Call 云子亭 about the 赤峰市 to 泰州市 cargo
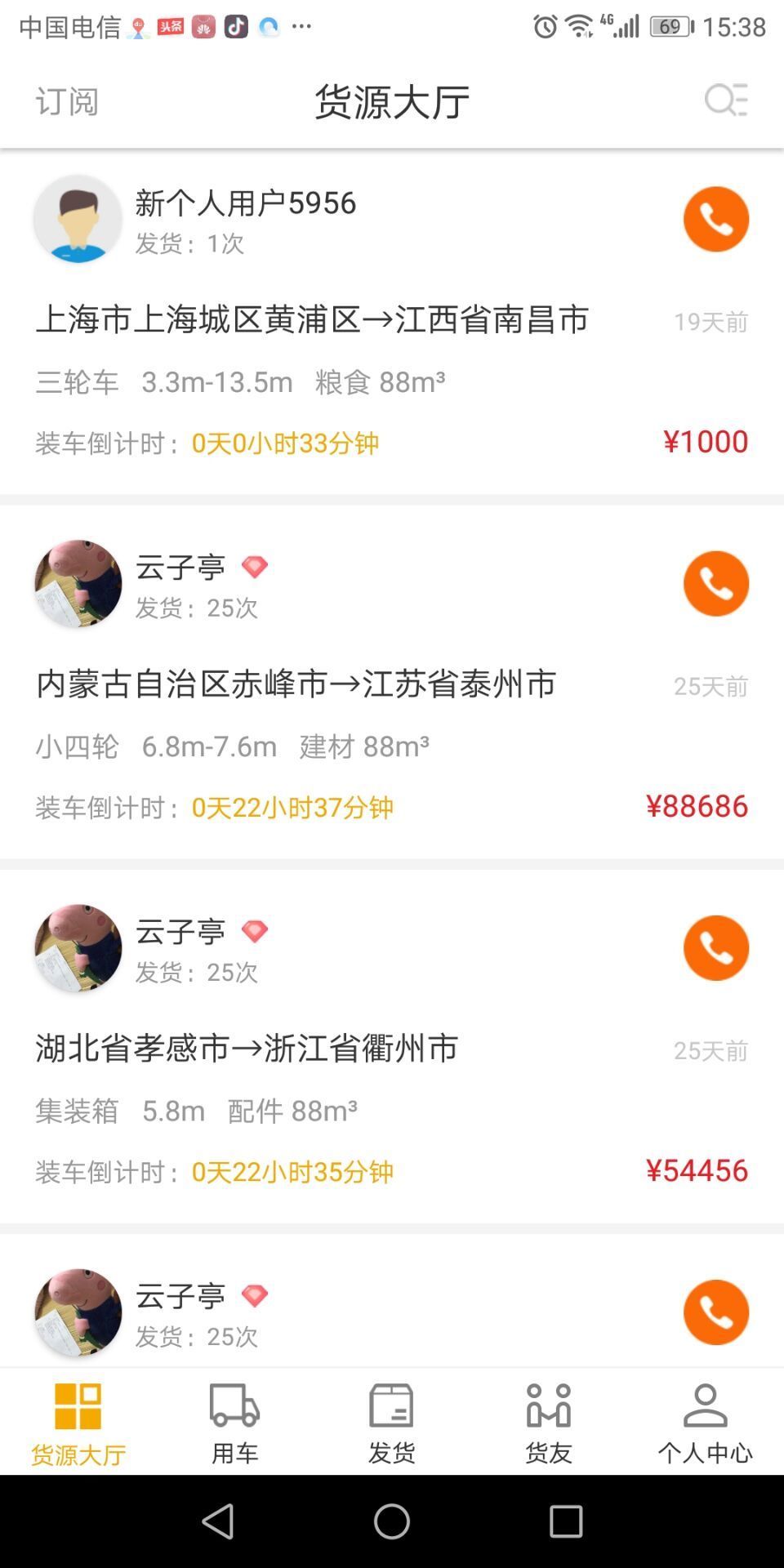Image resolution: width=784 pixels, height=1568 pixels. pos(715,583)
